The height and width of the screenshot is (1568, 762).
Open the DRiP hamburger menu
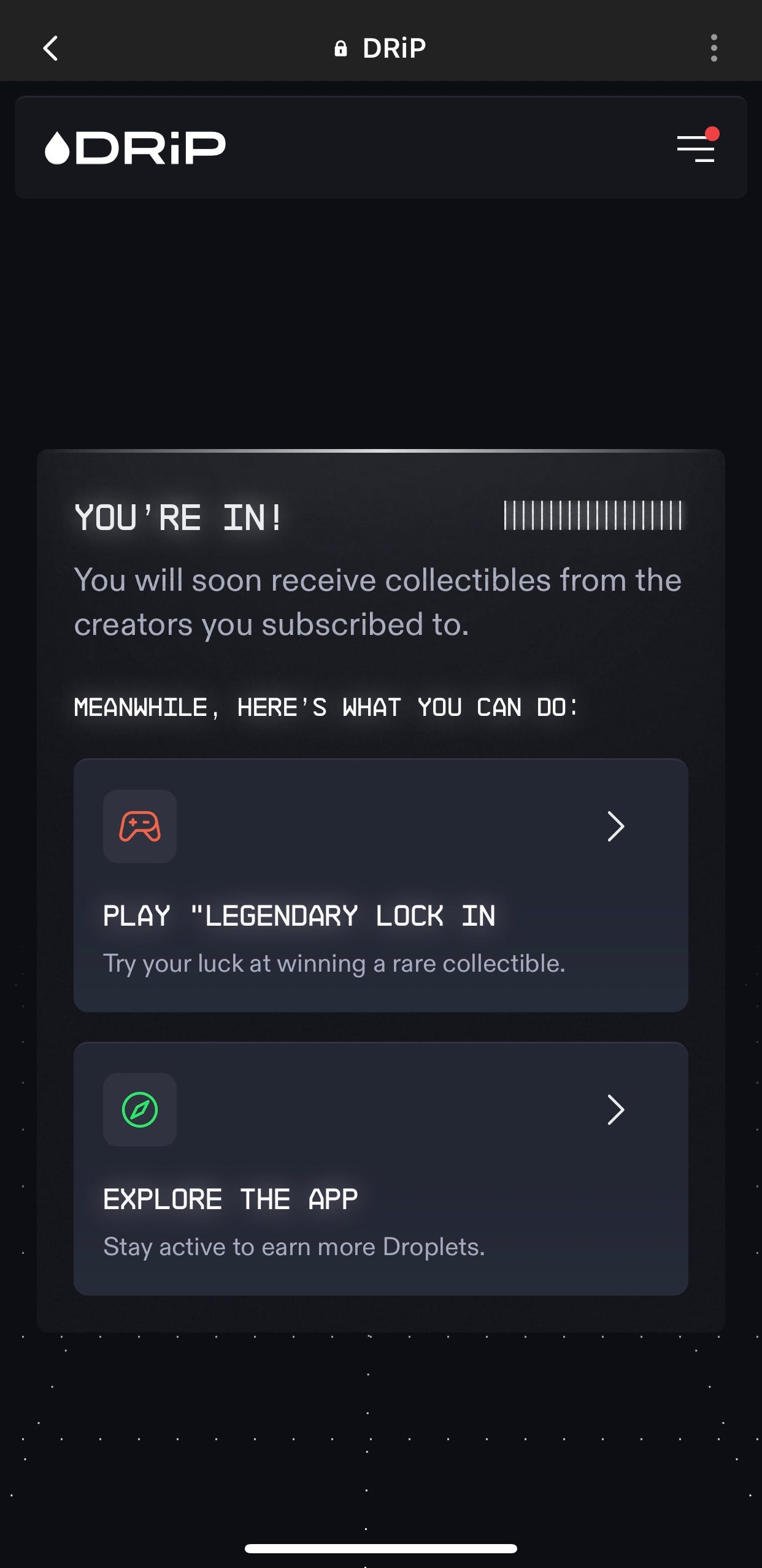pos(696,148)
